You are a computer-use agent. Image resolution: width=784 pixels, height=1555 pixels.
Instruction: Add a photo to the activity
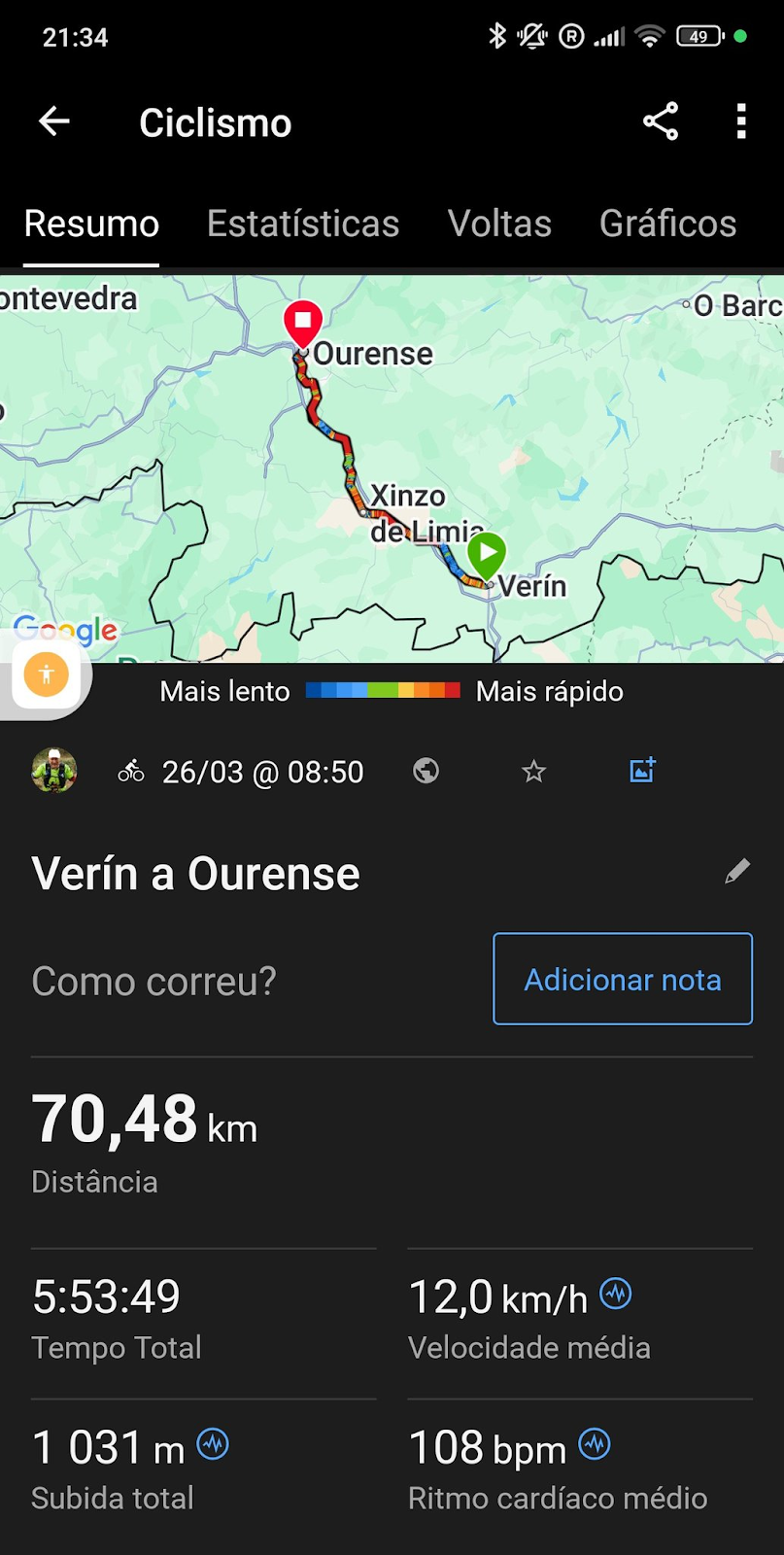point(642,772)
